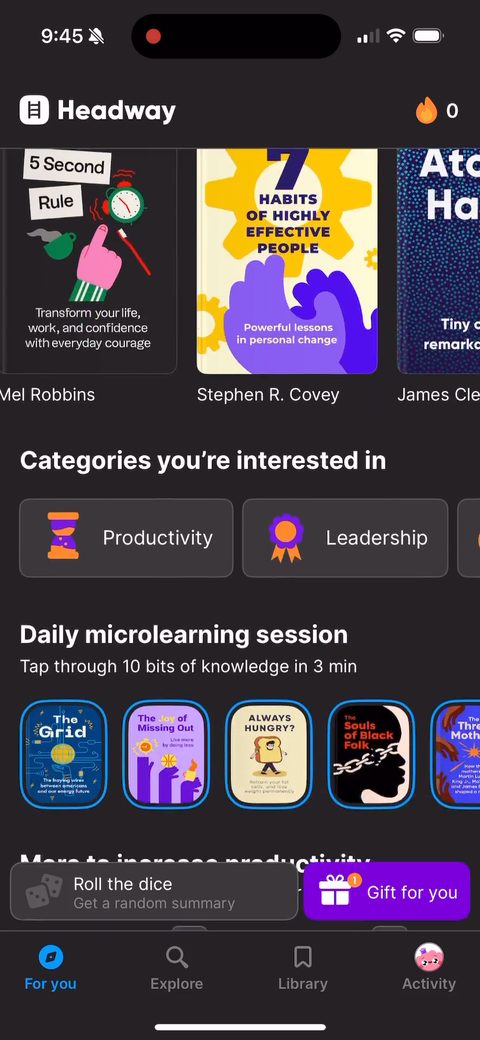Go to the For you tab
The width and height of the screenshot is (480, 1040).
[50, 969]
